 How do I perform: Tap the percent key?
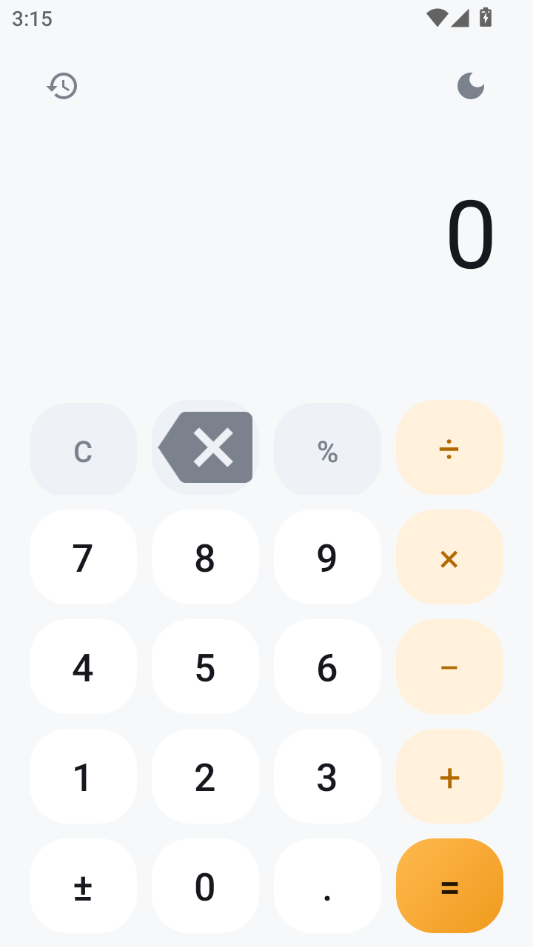[328, 449]
